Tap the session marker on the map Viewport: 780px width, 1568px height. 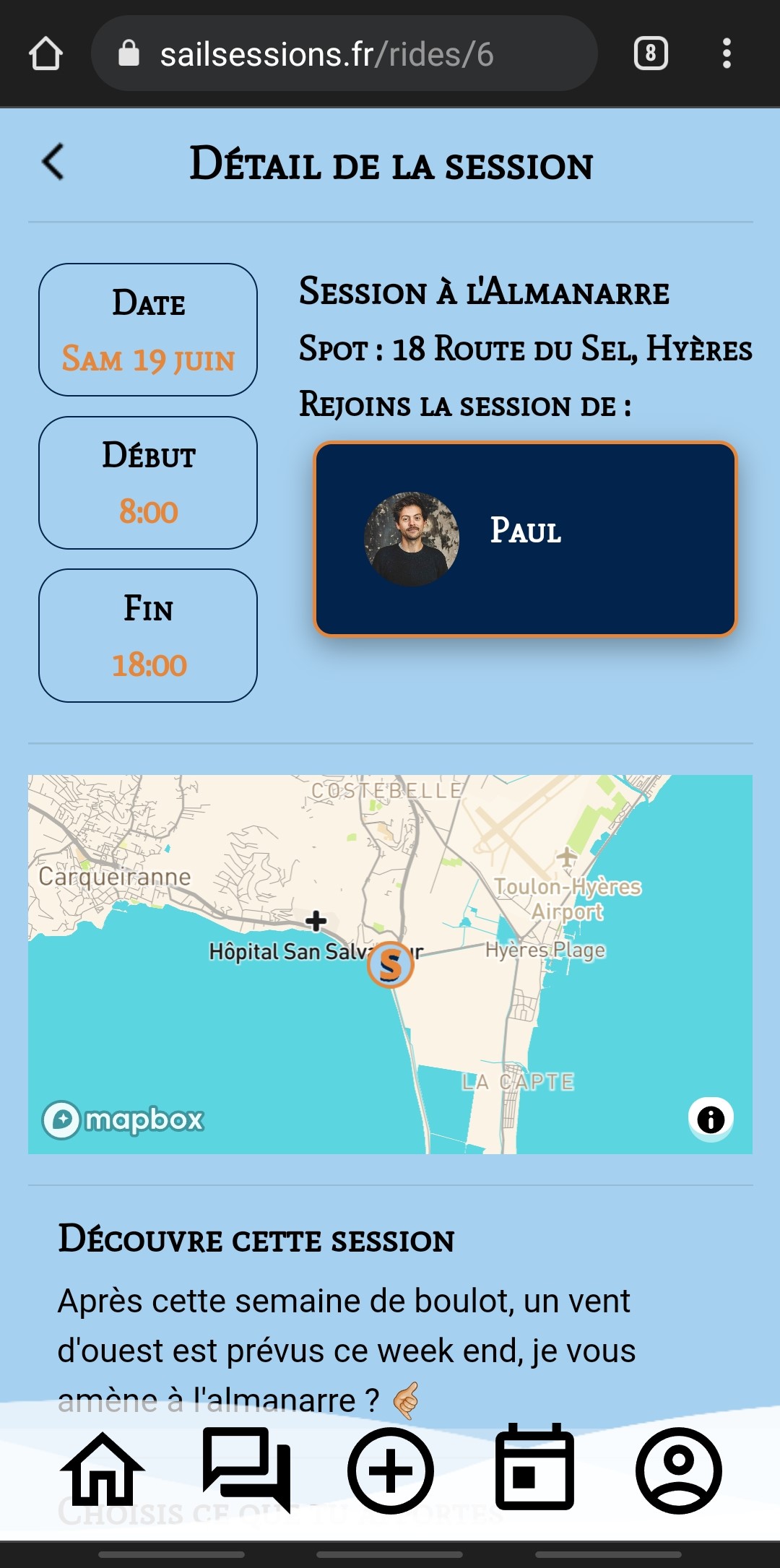pyautogui.click(x=390, y=964)
